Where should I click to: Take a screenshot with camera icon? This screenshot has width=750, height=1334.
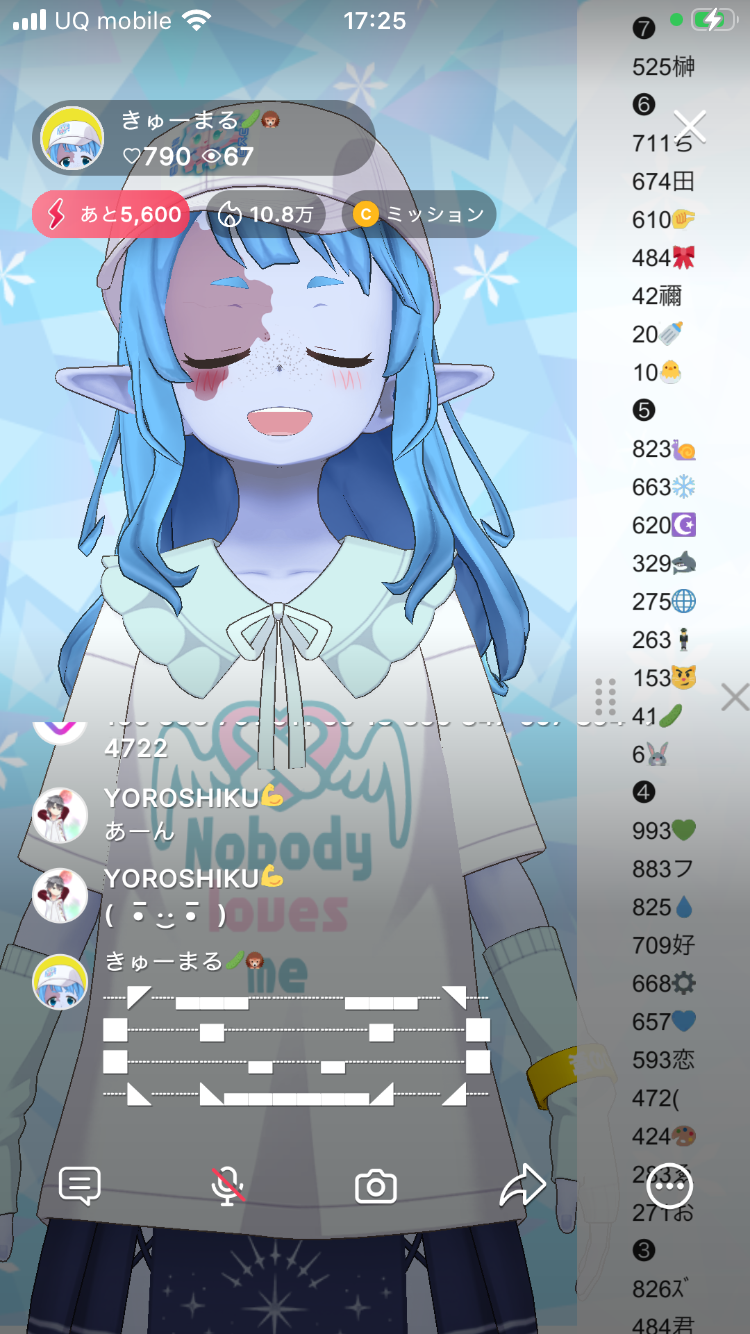point(376,1187)
